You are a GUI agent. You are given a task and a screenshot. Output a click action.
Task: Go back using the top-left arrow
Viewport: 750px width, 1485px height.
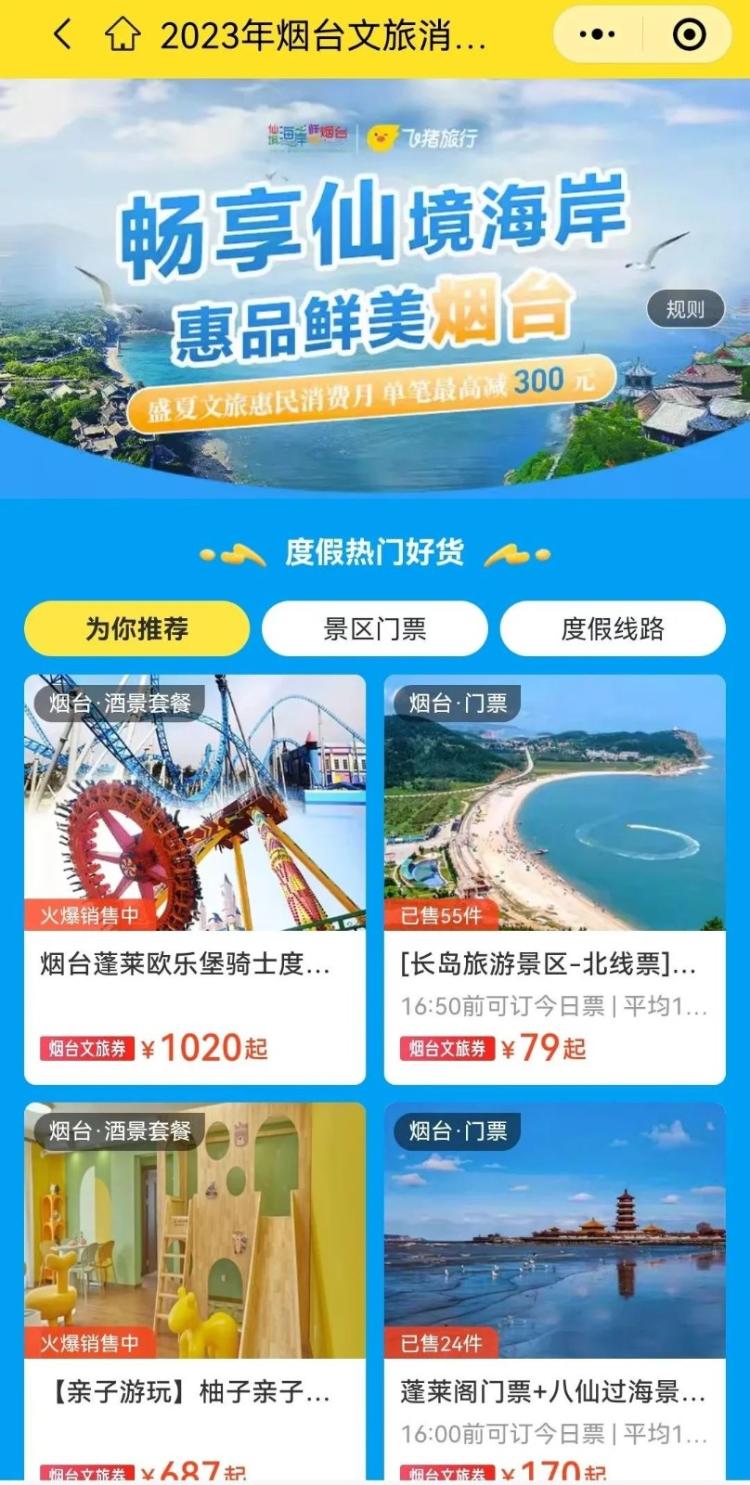pyautogui.click(x=62, y=36)
